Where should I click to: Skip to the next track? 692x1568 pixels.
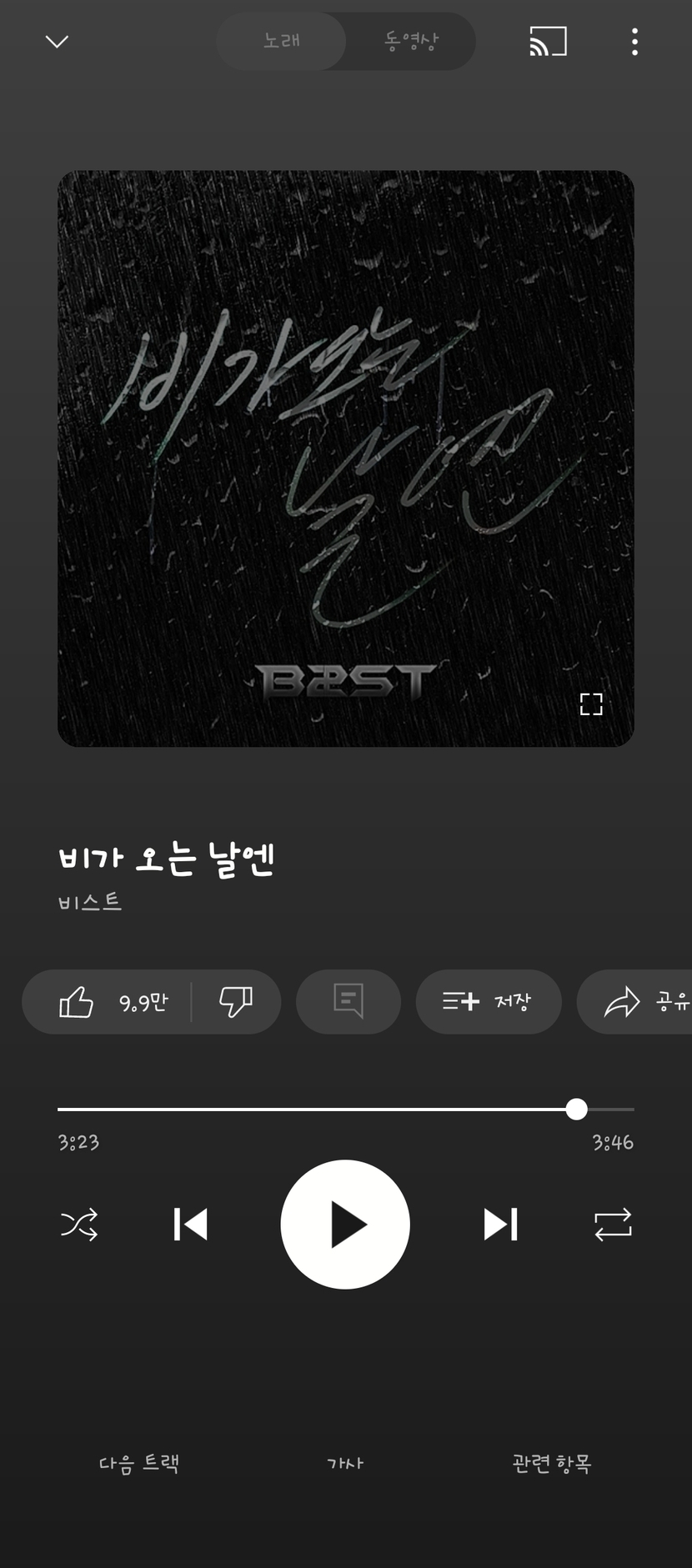500,1225
